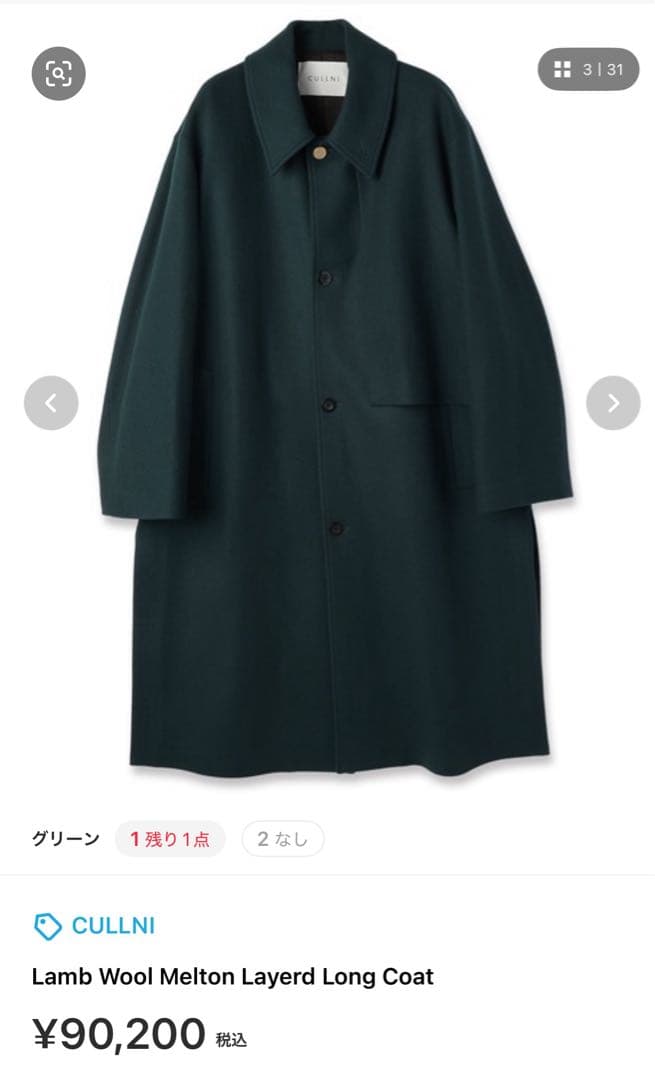655x1080 pixels.
Task: Go to the previous product image
Action: [x=51, y=403]
